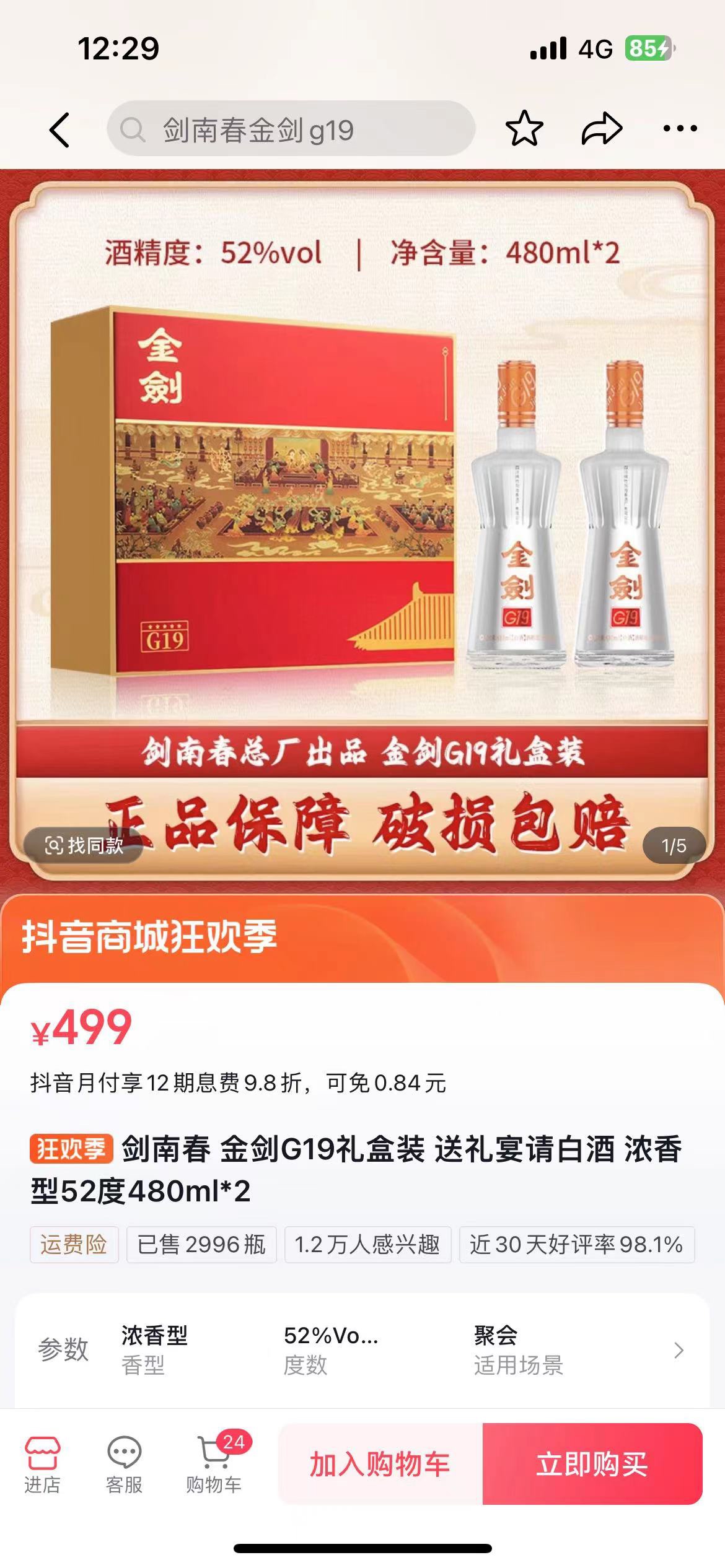The width and height of the screenshot is (725, 1568).
Task: Open the 抖音商城狂欢季 promotion banner
Action: (x=362, y=937)
